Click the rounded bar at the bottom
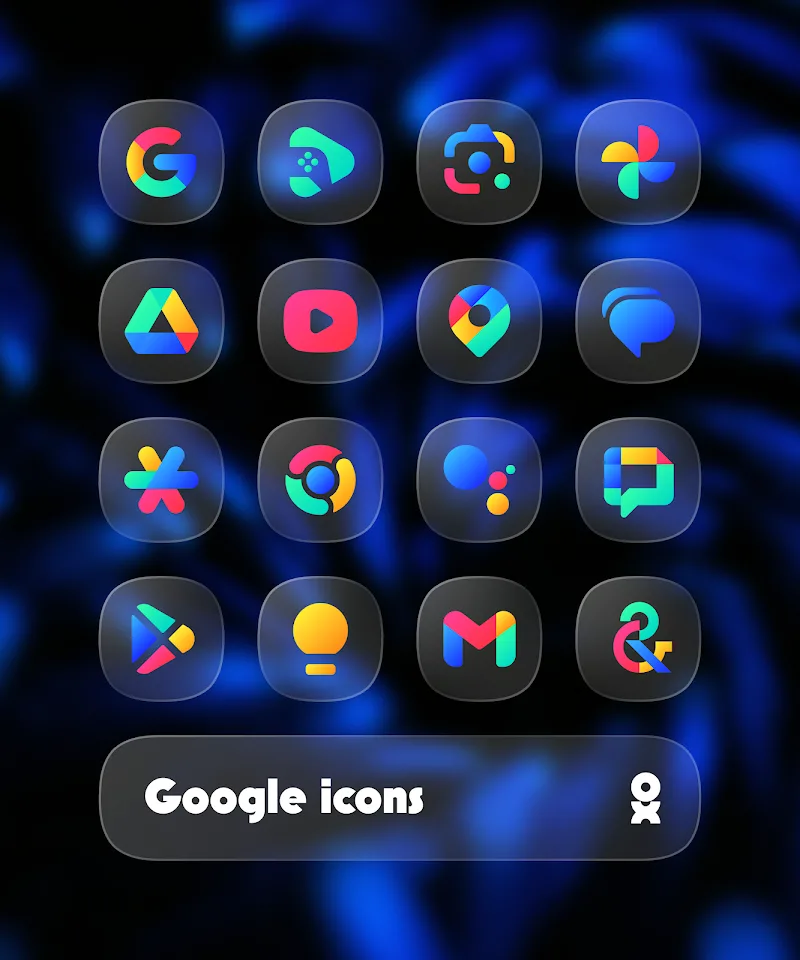Viewport: 800px width, 960px height. click(400, 798)
